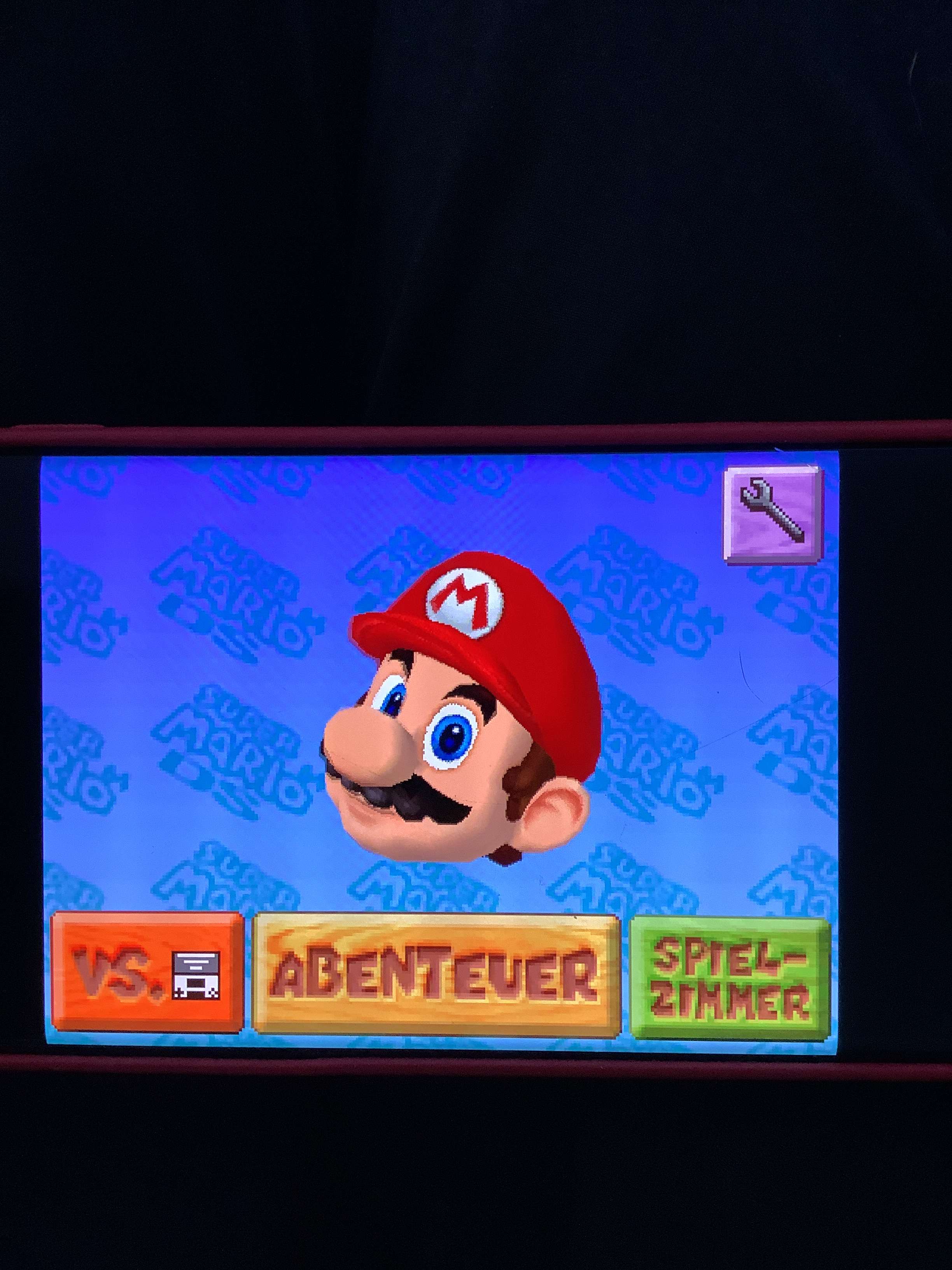
Task: Open the wrench settings icon
Action: 772,514
